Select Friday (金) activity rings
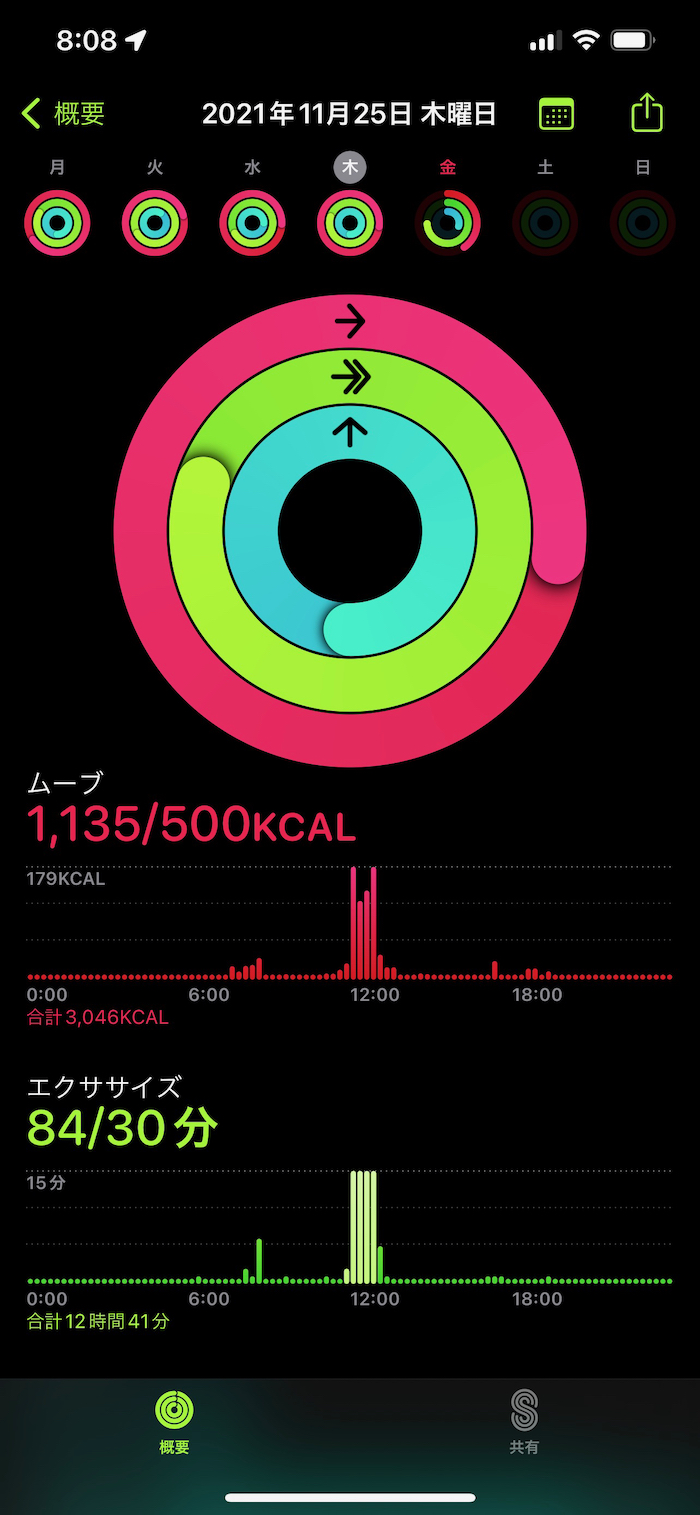 447,222
